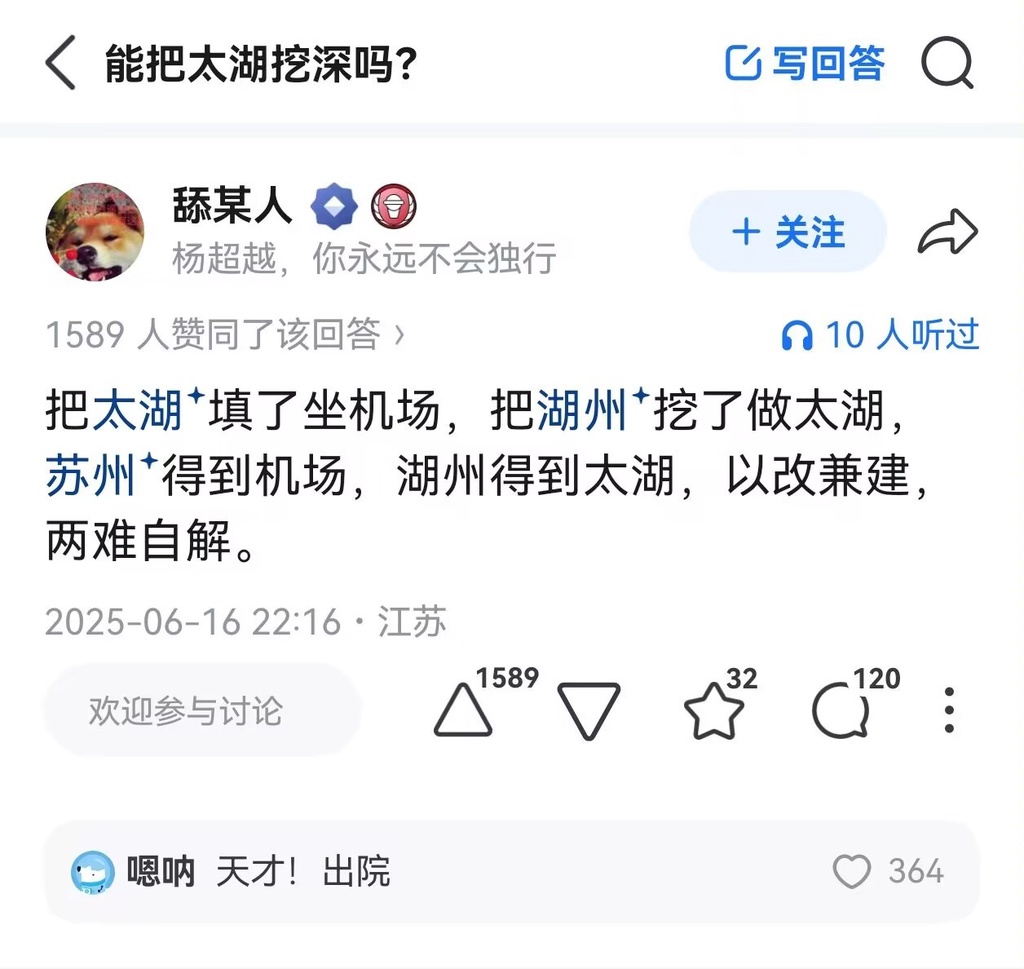
Task: Open 舔某人's profile avatar
Action: [x=95, y=232]
